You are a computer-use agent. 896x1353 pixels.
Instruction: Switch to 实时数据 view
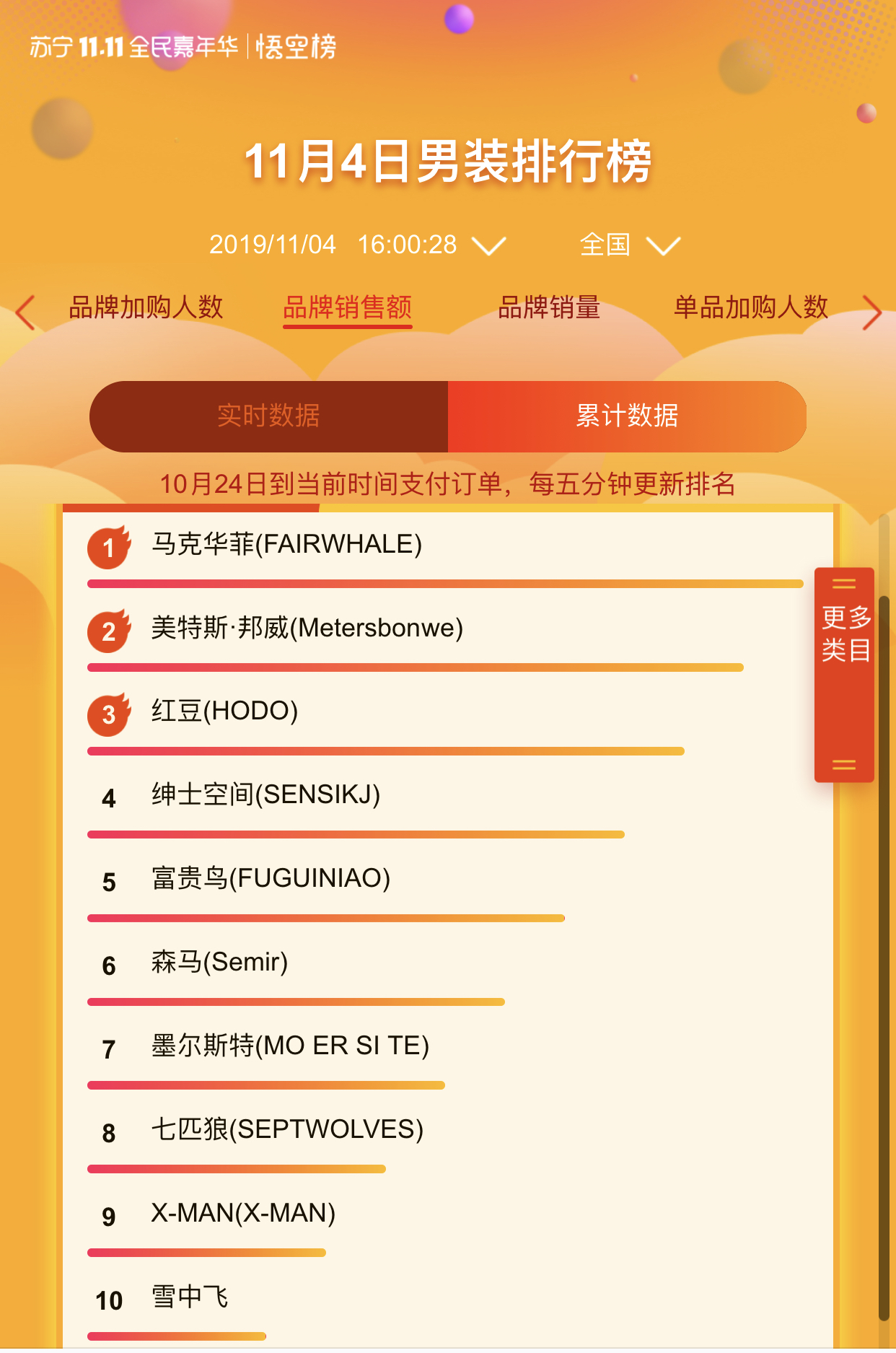tap(268, 416)
